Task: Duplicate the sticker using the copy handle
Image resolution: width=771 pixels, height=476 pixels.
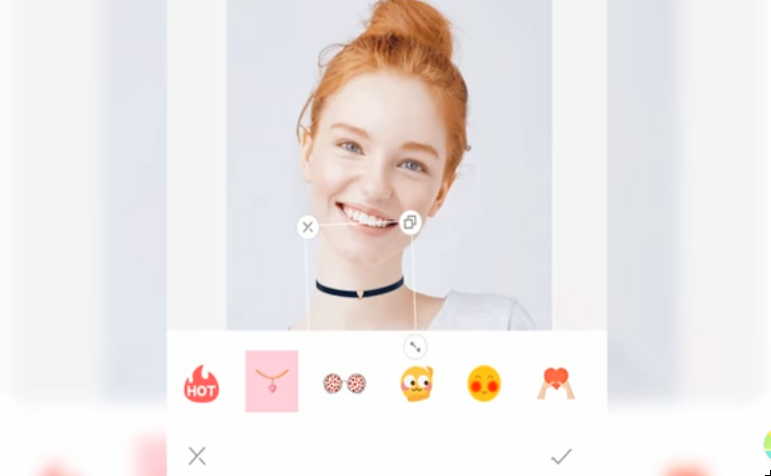Action: (x=410, y=223)
